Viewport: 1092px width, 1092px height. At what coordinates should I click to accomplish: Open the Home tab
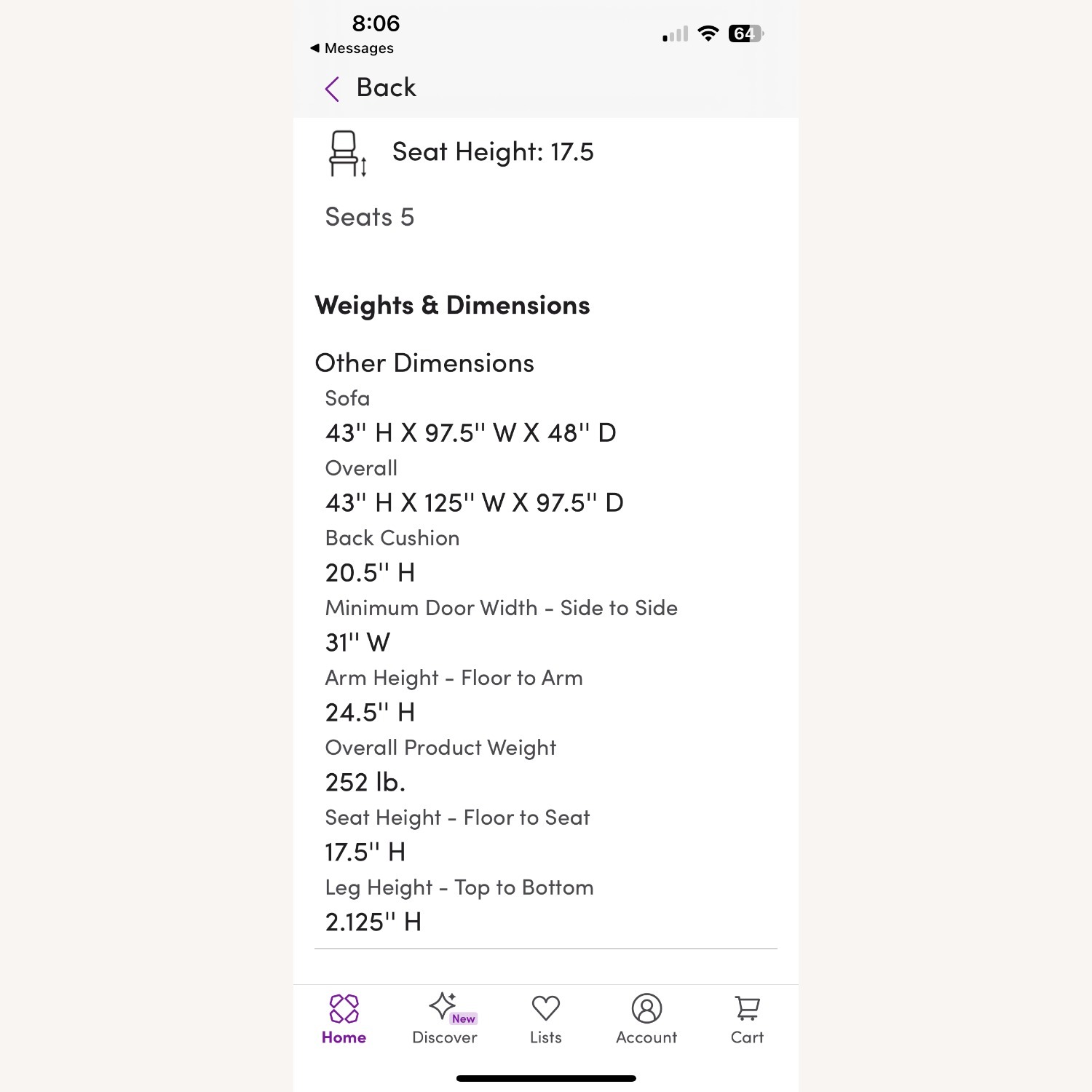344,1019
